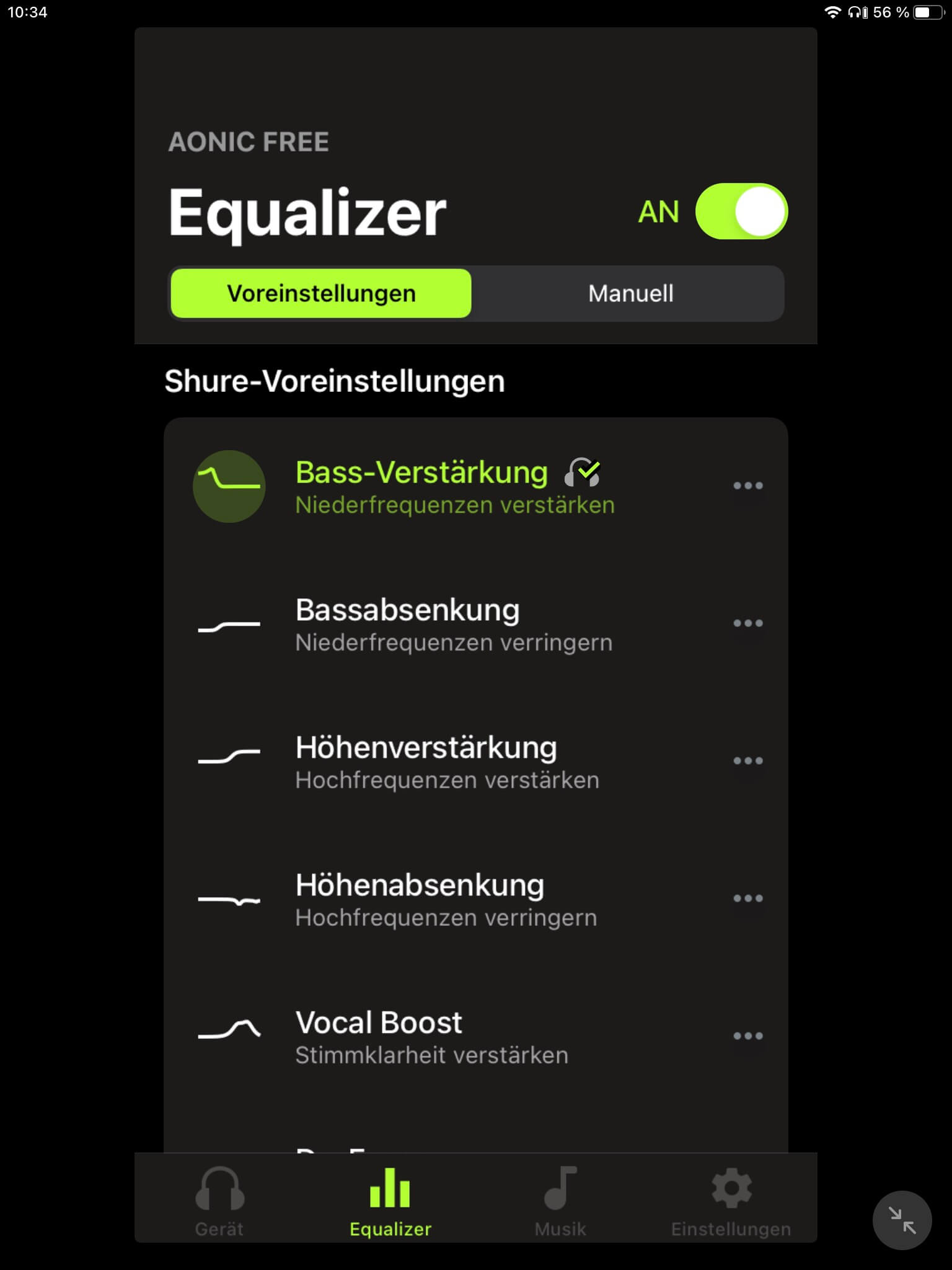Turn off the Equalizer switch
Image resolution: width=952 pixels, height=1270 pixels.
coord(741,211)
